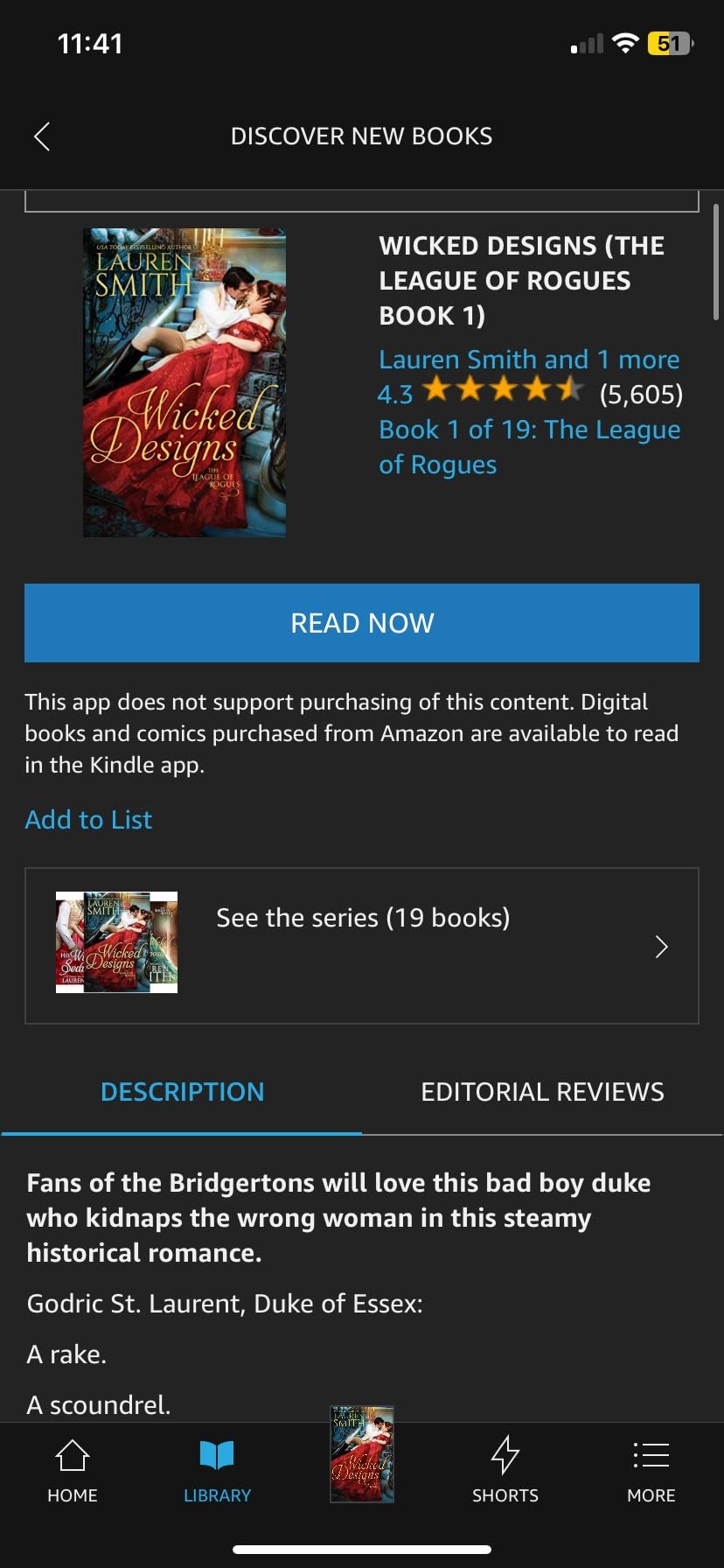Go back from Discover New Books

click(41, 136)
